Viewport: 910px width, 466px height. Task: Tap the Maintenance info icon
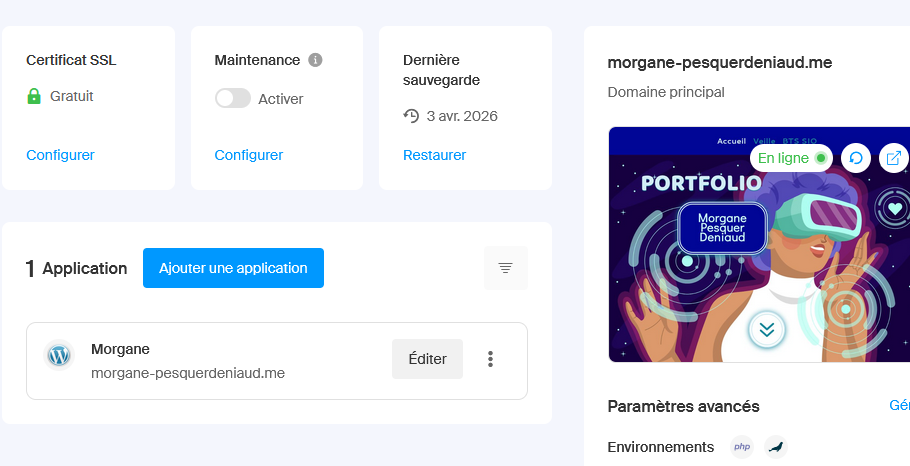[316, 60]
